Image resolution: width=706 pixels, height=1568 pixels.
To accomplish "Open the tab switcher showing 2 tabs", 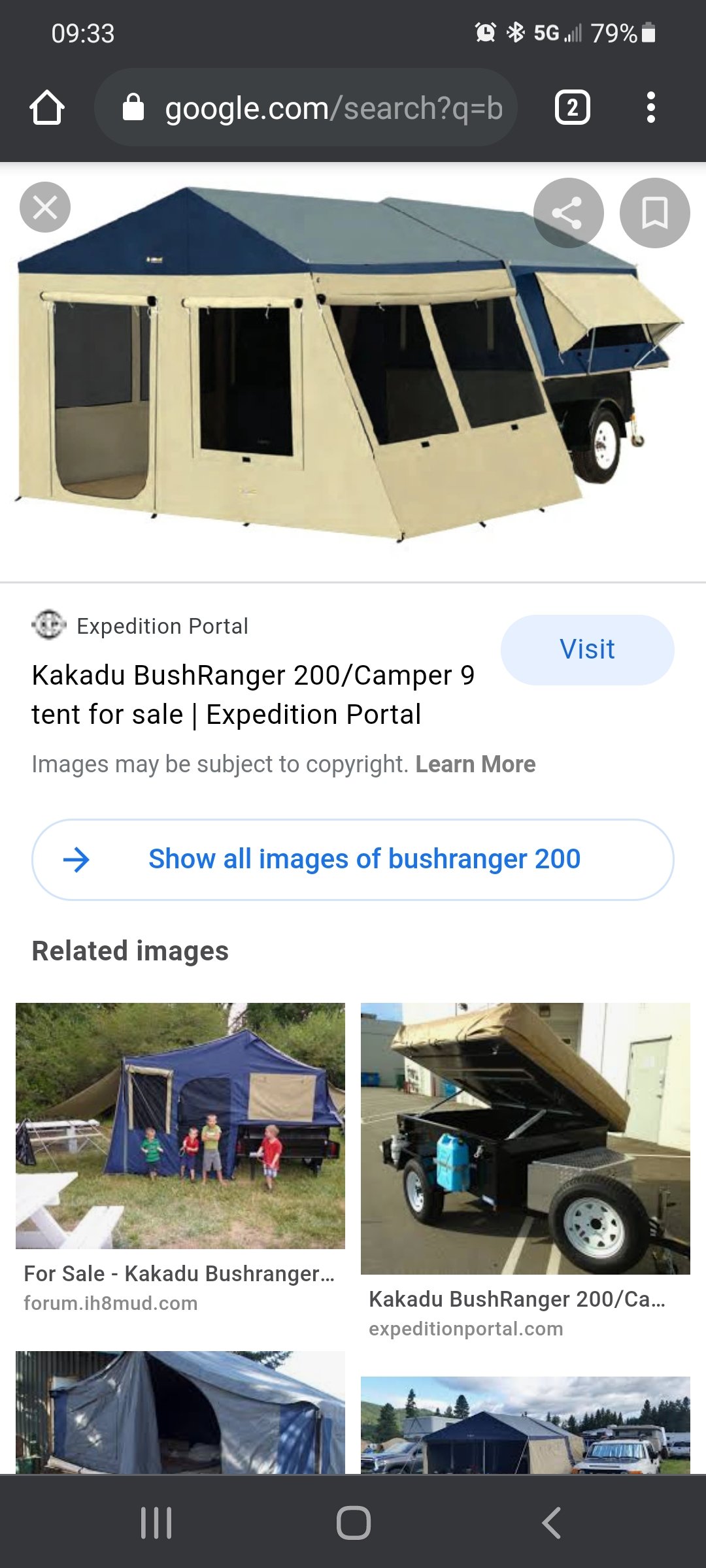I will tap(573, 108).
